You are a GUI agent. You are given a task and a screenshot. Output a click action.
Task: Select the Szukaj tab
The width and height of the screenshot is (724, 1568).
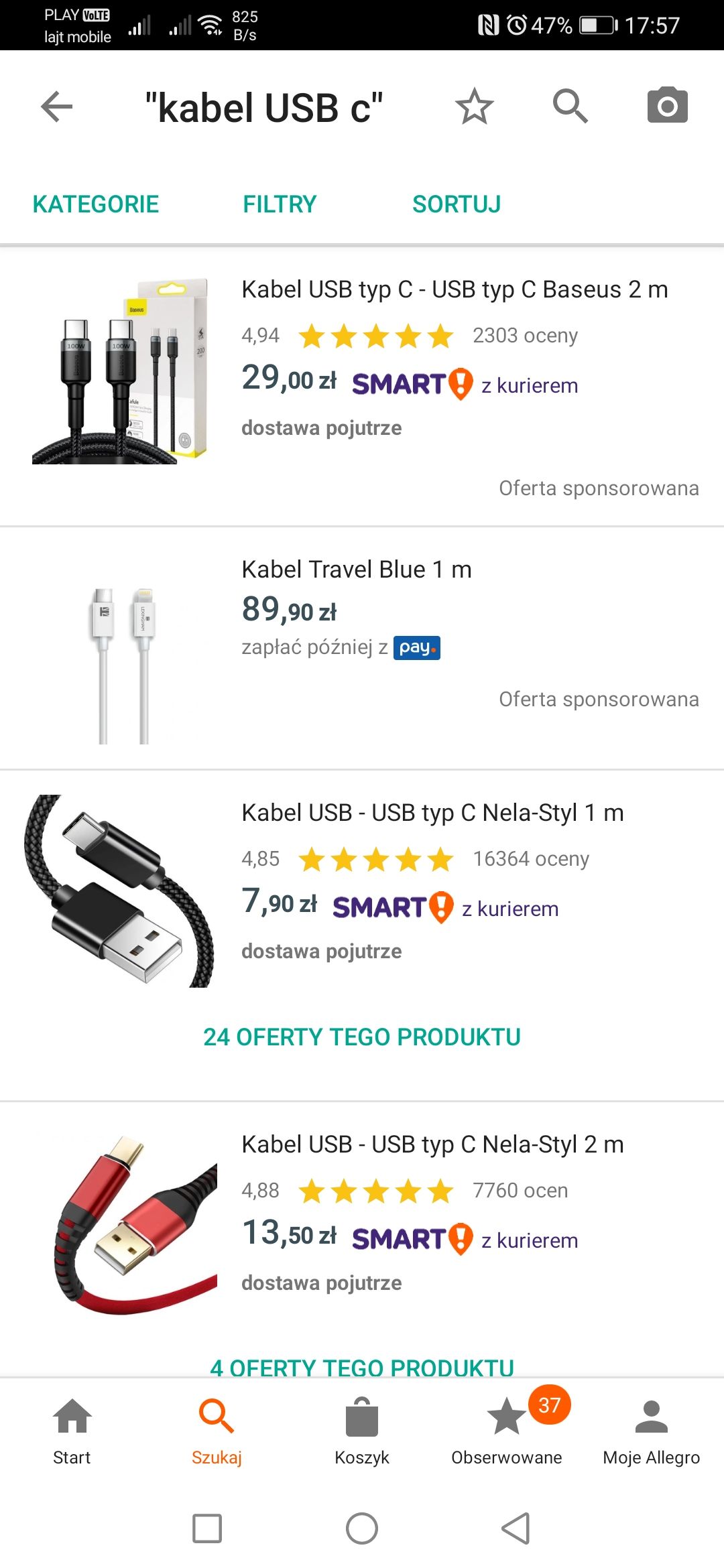(217, 1431)
